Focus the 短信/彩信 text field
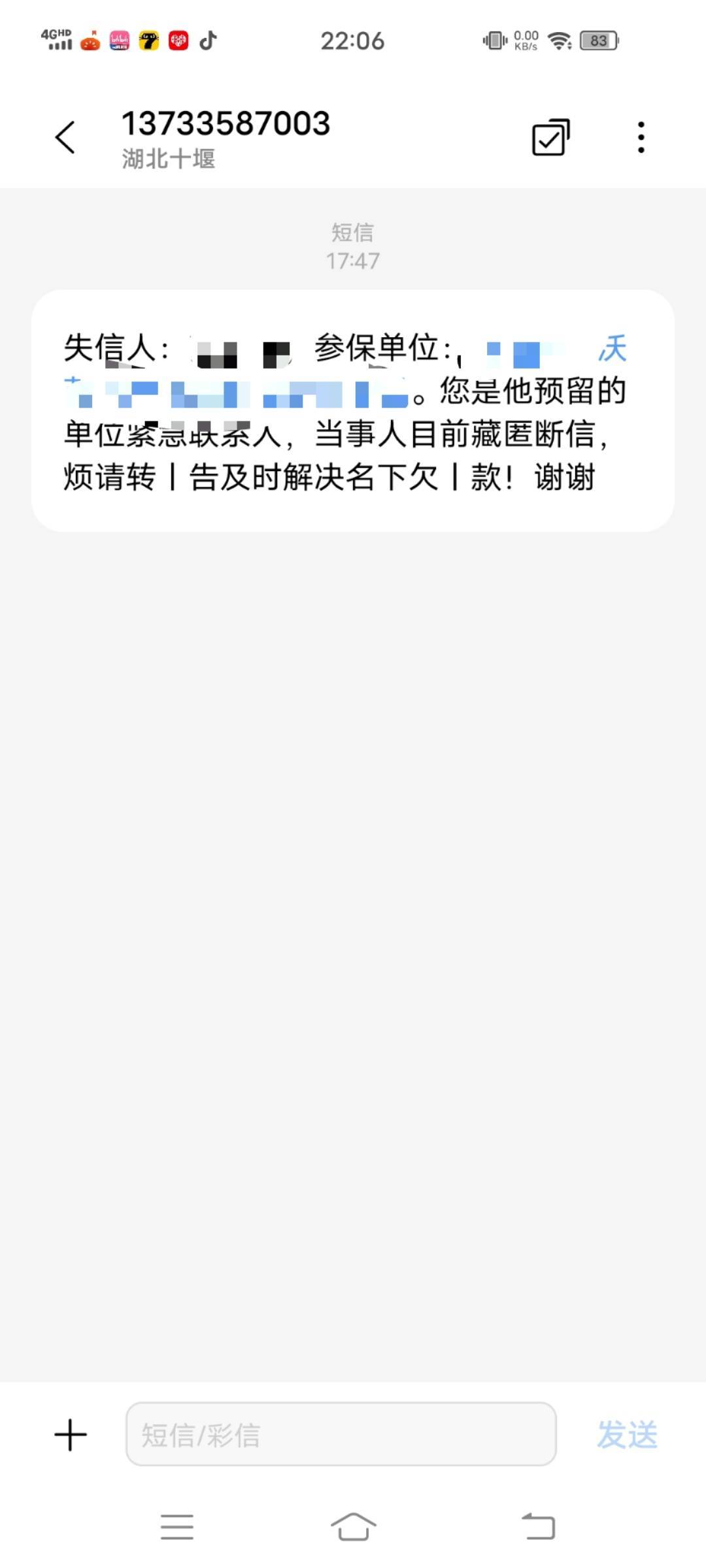This screenshot has height=1568, width=706. pyautogui.click(x=341, y=1434)
